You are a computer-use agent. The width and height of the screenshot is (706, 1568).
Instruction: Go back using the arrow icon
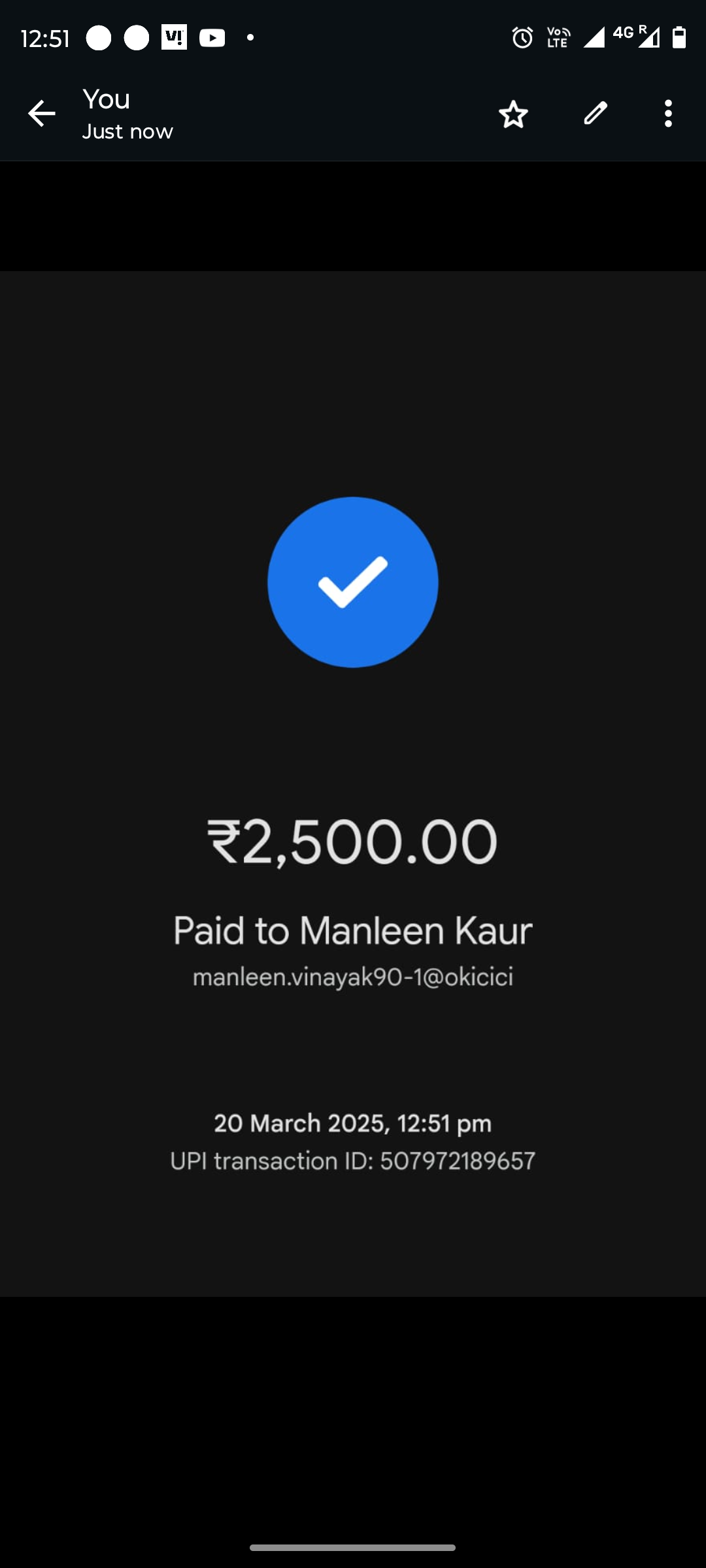point(41,114)
